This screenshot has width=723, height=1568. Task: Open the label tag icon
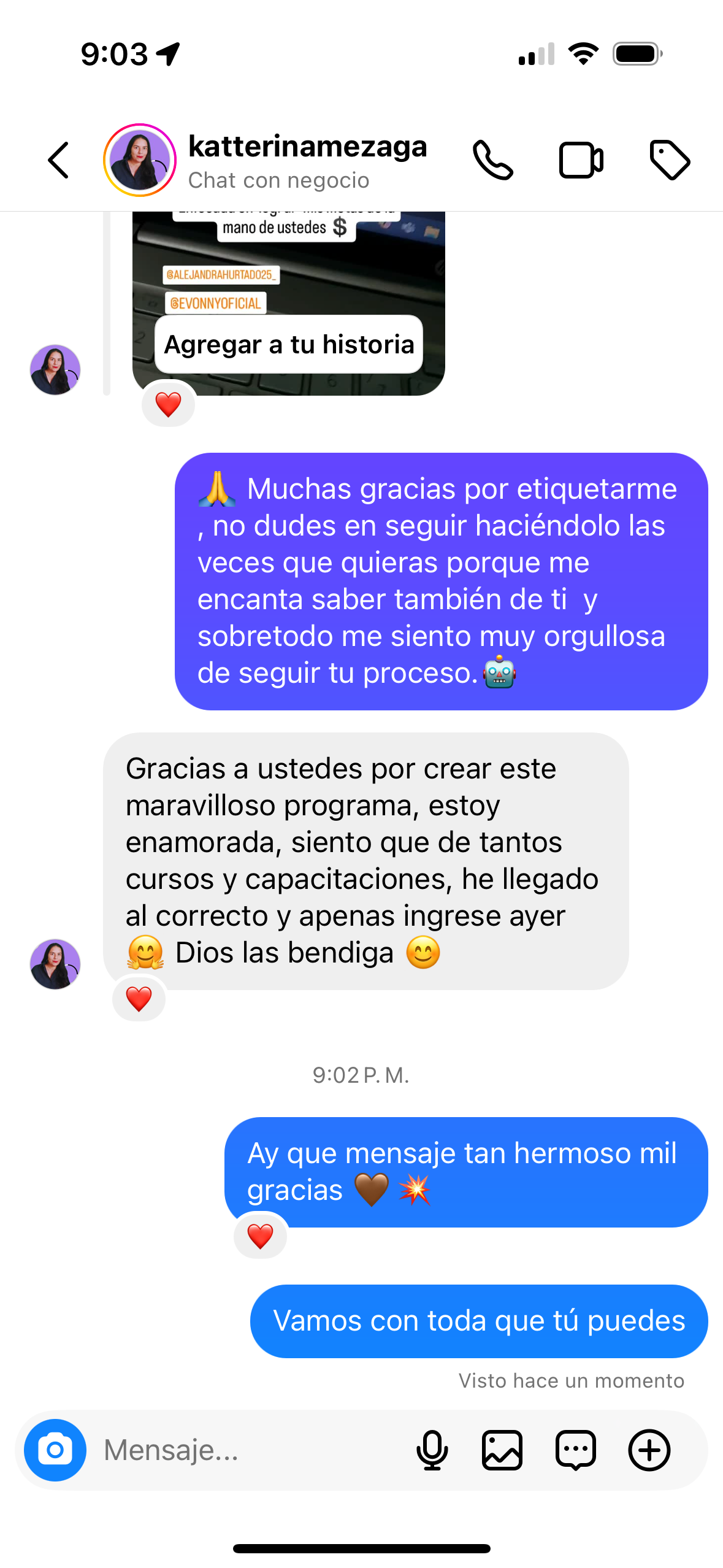pyautogui.click(x=669, y=161)
